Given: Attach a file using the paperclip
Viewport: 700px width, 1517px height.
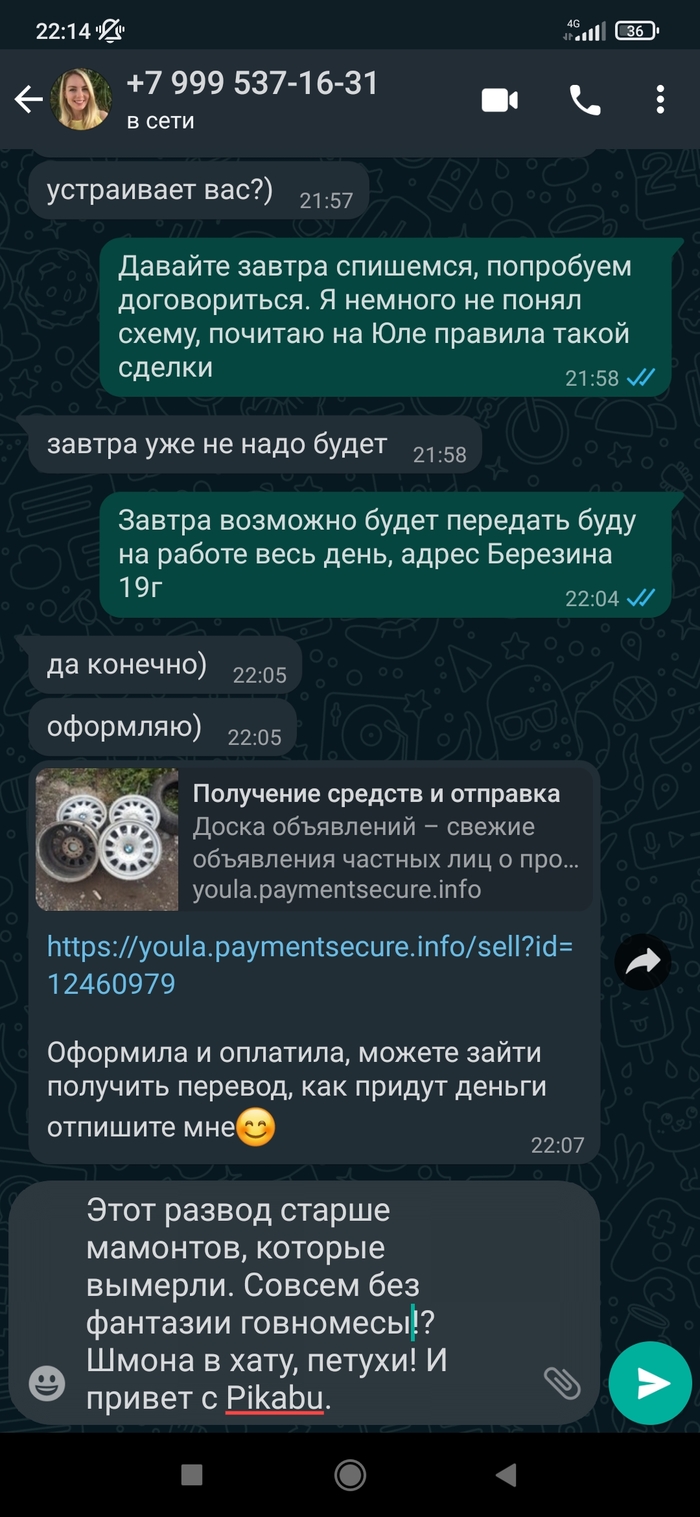Looking at the screenshot, I should tap(562, 1383).
